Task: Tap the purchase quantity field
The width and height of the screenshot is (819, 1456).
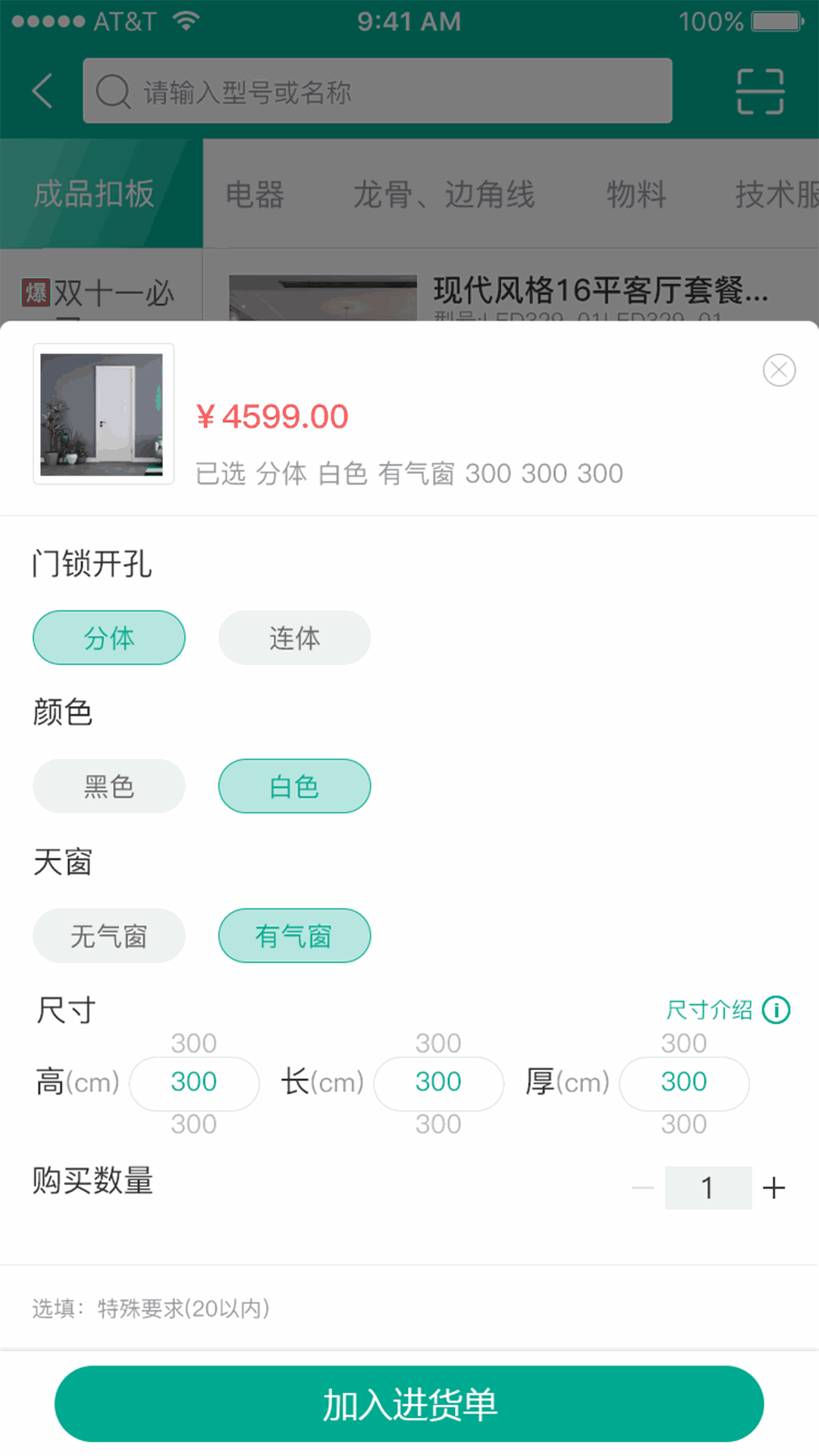Action: tap(708, 1188)
